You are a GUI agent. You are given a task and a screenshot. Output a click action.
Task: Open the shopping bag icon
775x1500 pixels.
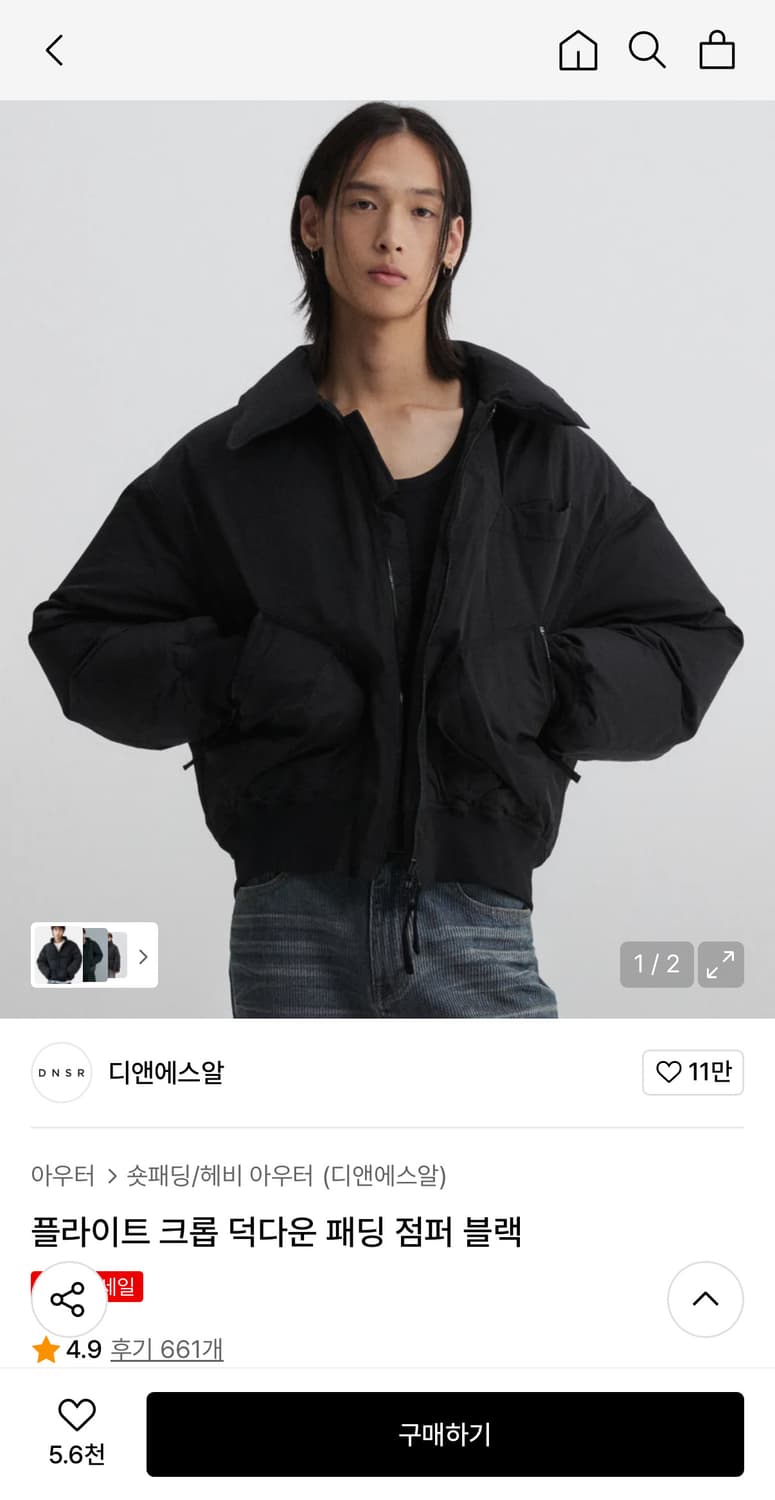click(x=717, y=50)
